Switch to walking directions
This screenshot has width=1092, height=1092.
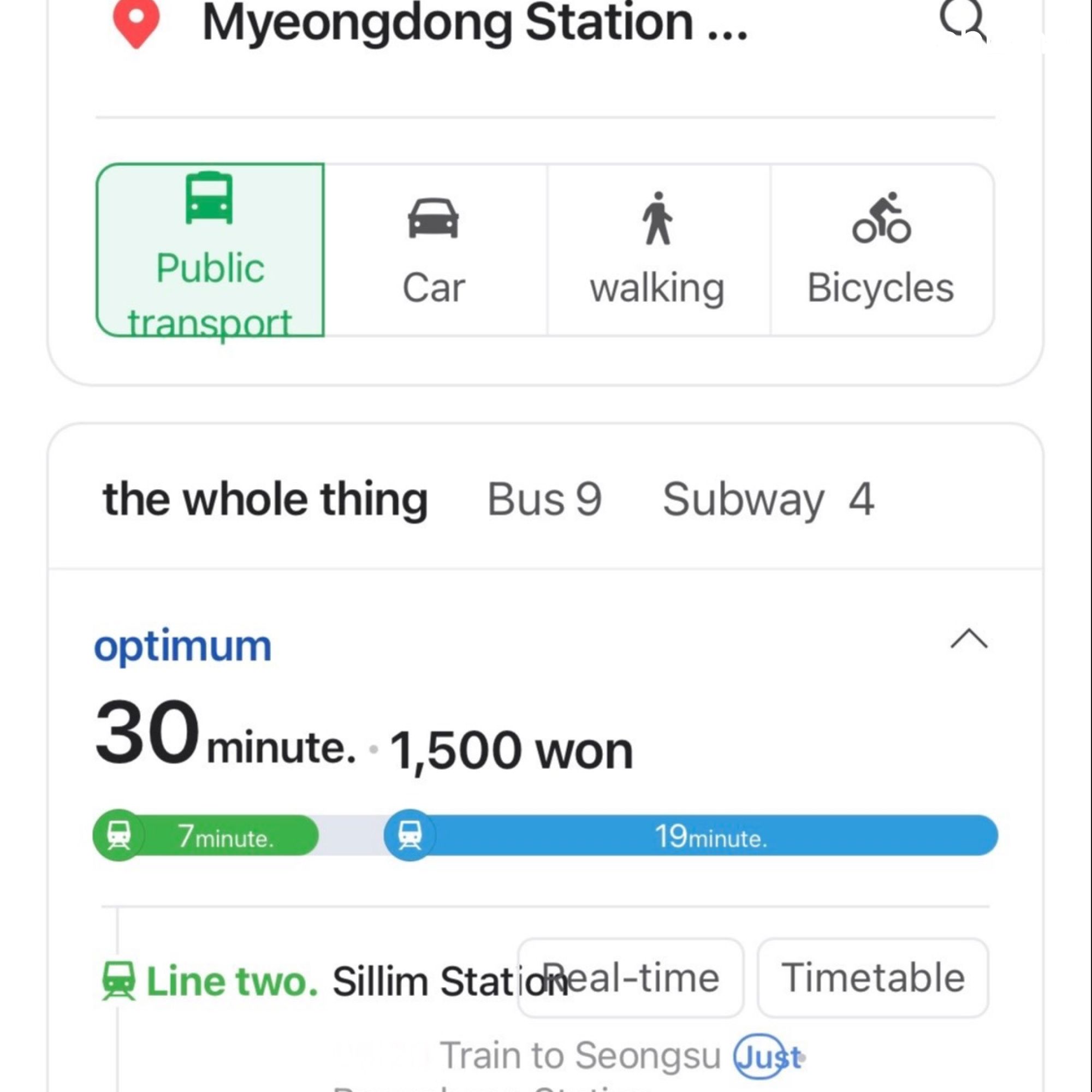(658, 250)
